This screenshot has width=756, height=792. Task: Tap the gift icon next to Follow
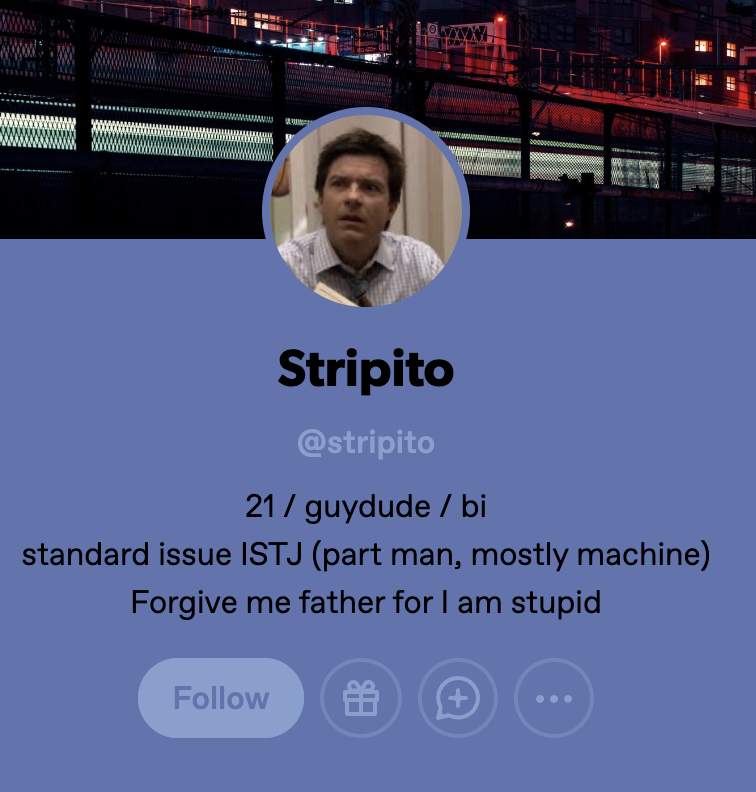361,698
